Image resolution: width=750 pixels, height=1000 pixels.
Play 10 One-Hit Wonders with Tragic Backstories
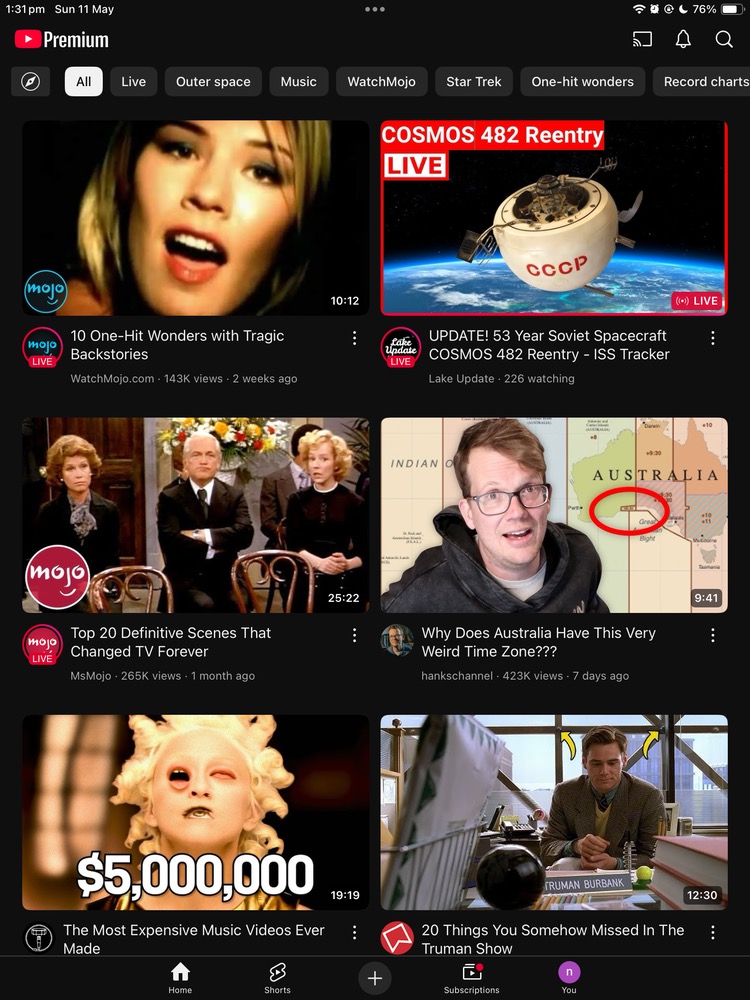(196, 218)
